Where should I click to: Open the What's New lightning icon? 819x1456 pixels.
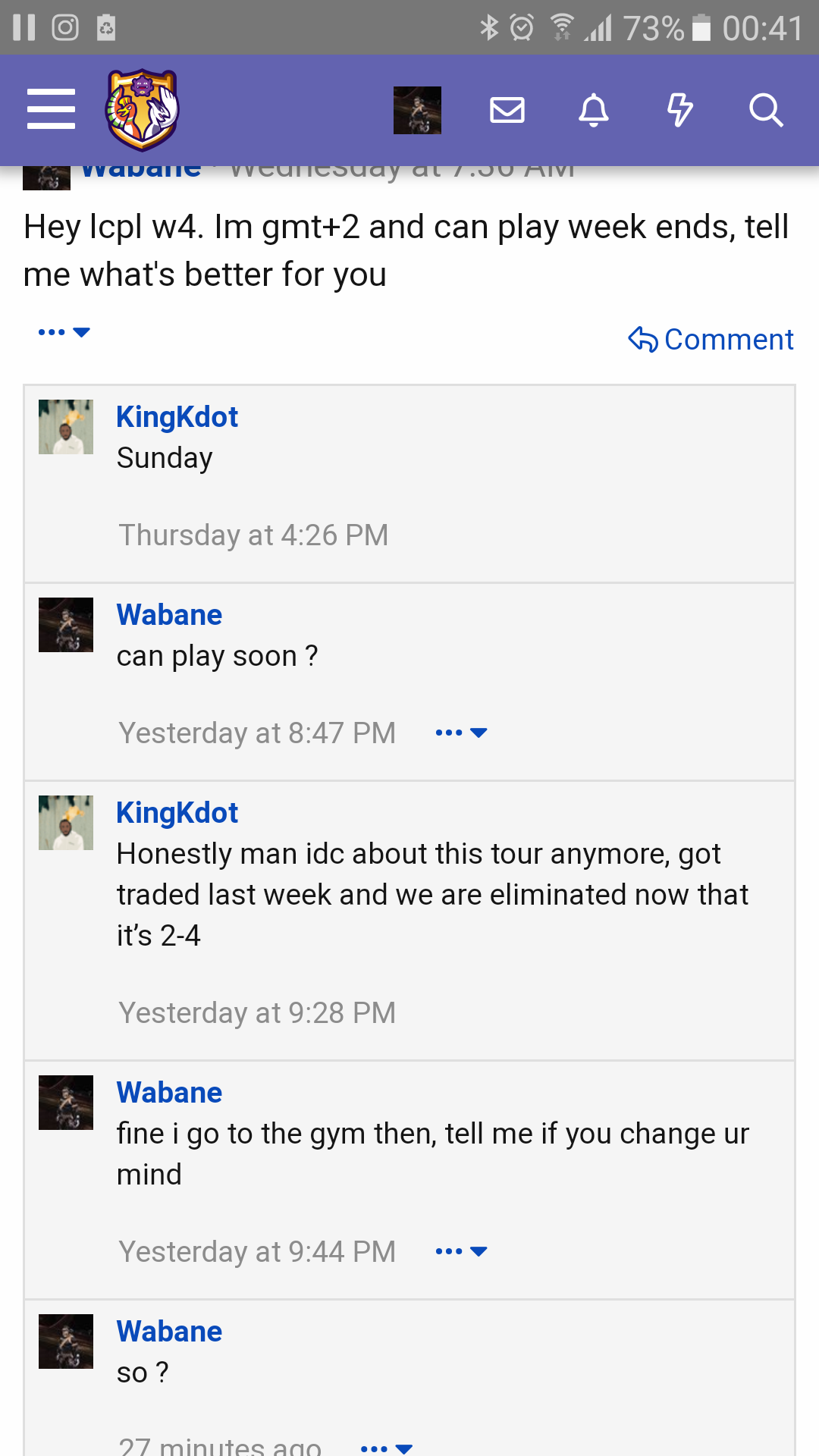tap(679, 110)
